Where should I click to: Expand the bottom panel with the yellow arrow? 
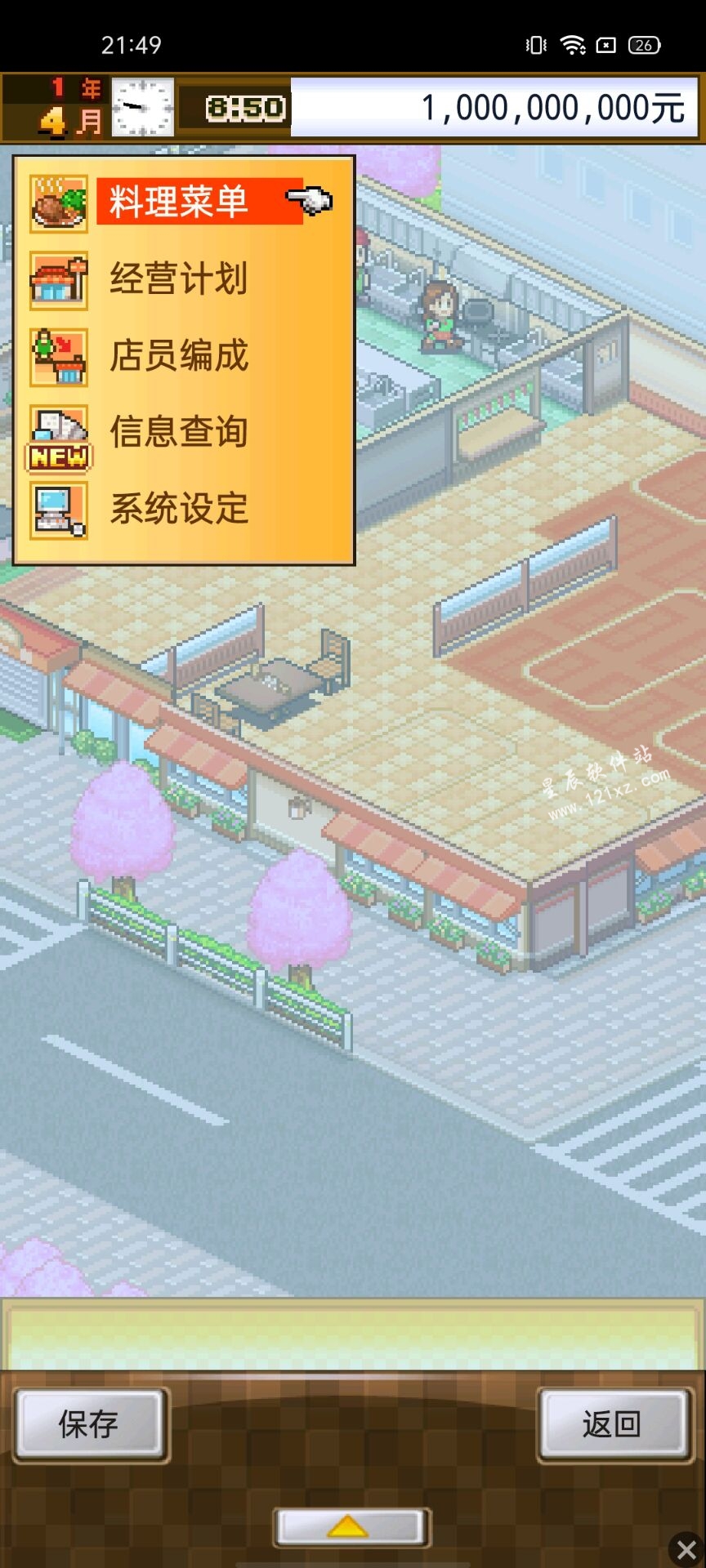click(350, 1526)
